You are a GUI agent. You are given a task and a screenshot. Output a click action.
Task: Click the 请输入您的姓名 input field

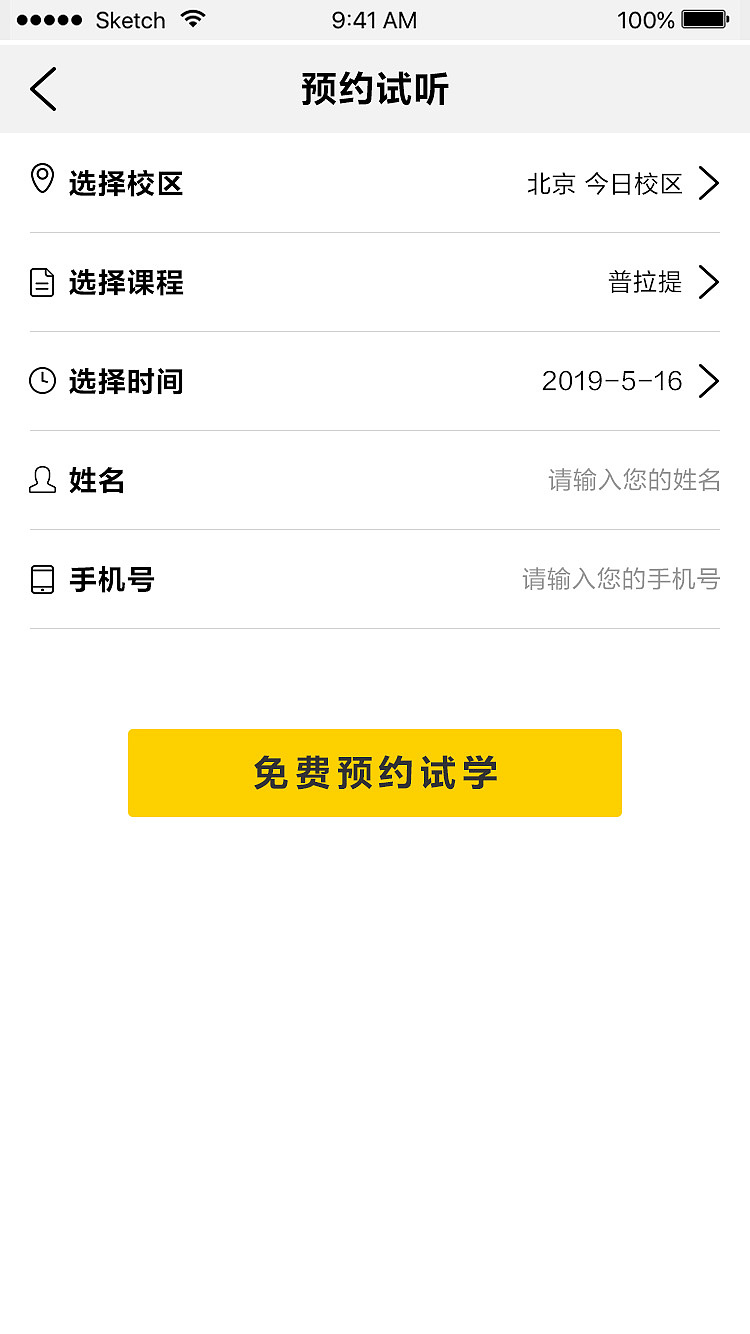coord(633,480)
